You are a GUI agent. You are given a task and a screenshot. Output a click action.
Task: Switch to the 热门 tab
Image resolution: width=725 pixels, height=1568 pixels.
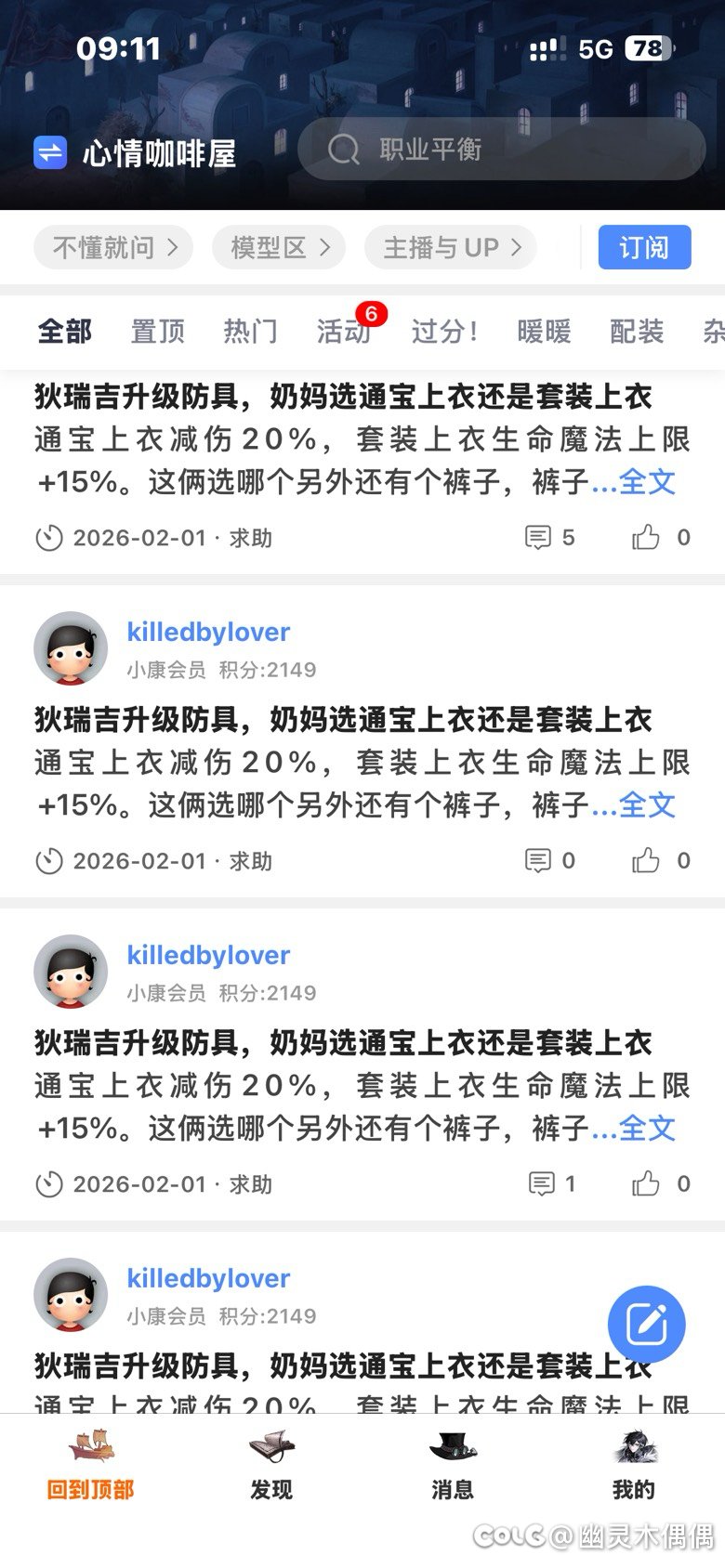250,332
